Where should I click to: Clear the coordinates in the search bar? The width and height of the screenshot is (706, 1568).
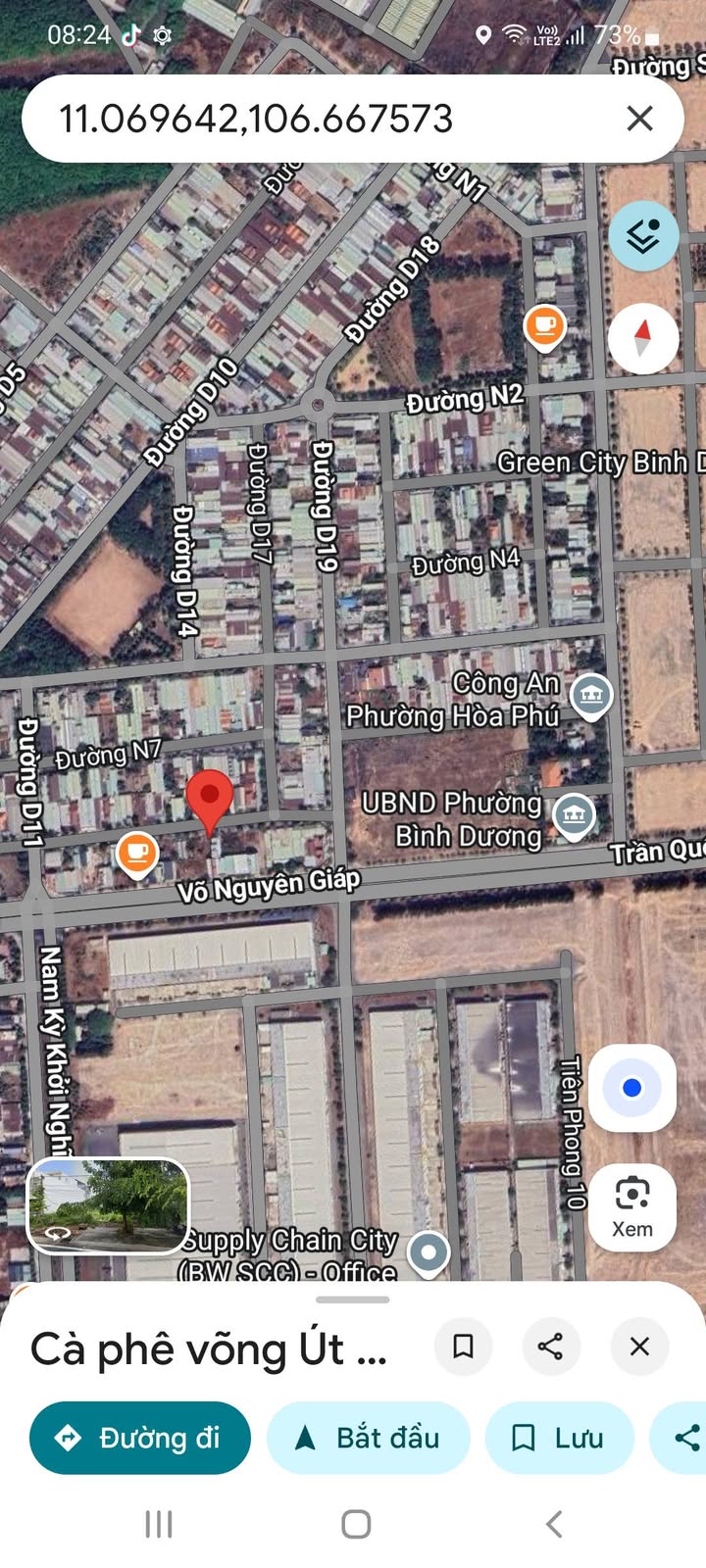639,119
